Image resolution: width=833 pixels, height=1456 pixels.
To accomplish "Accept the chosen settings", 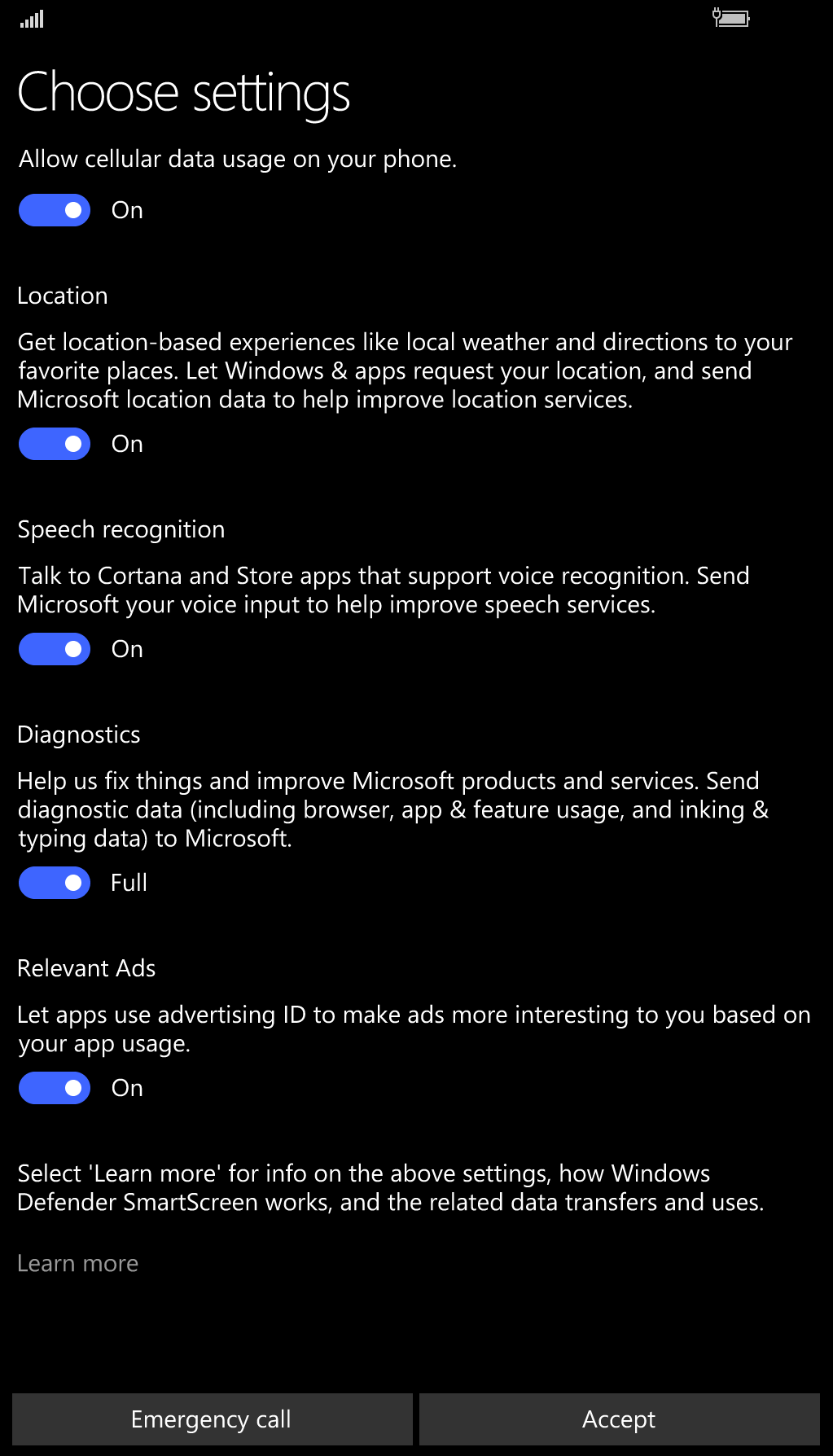I will point(619,1419).
